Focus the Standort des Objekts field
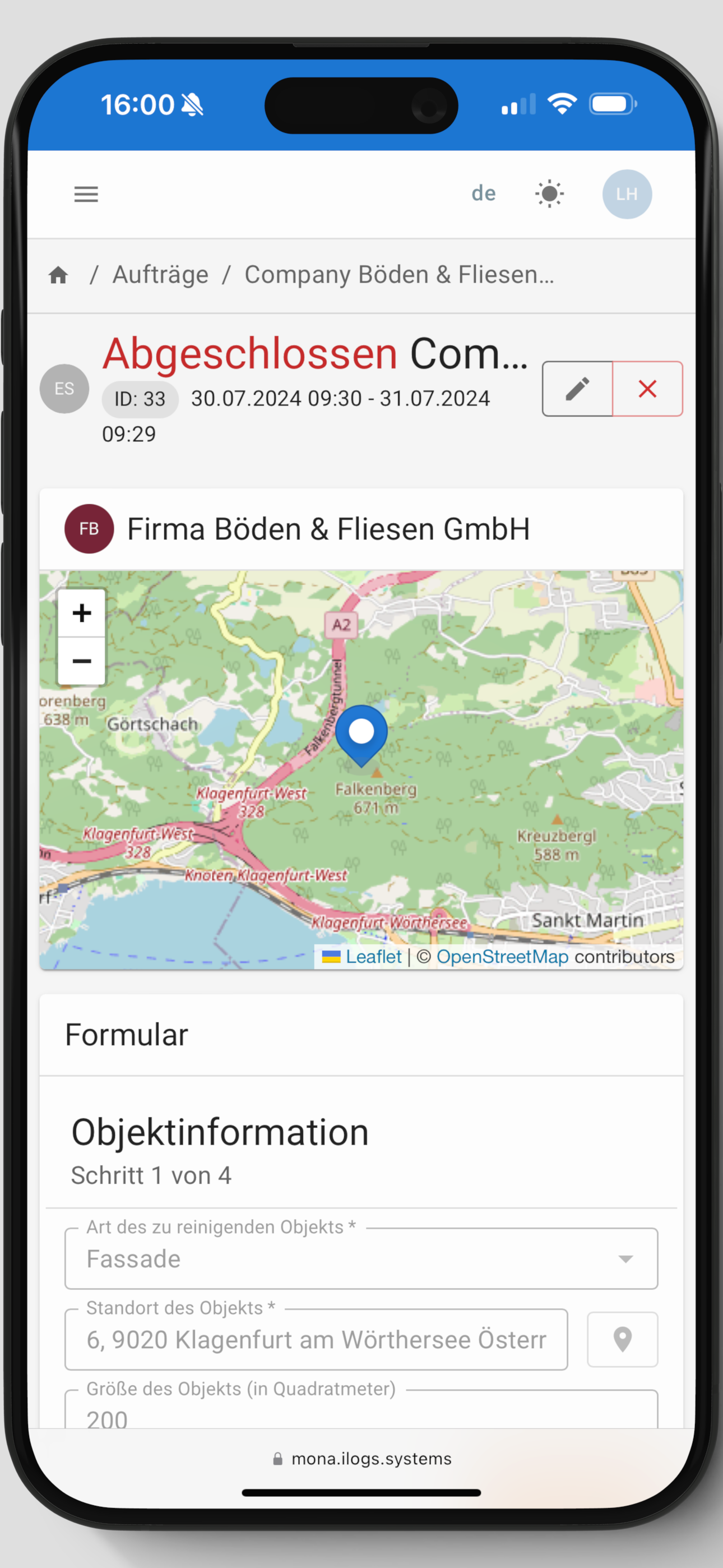 pos(316,1339)
